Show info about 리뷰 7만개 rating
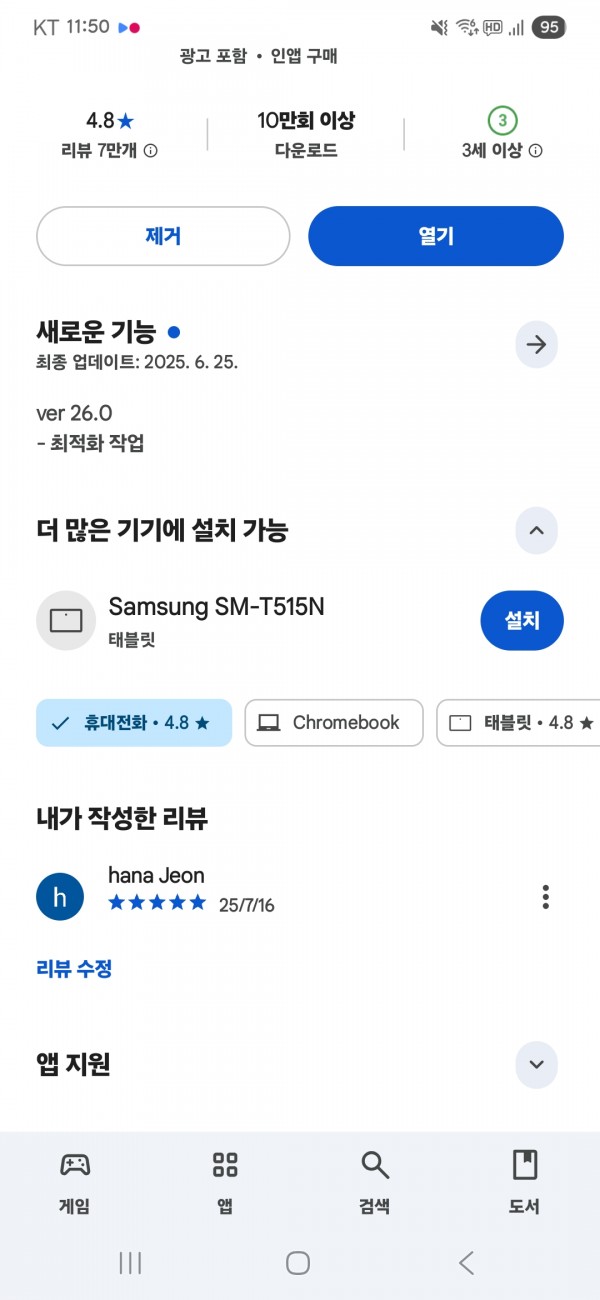The width and height of the screenshot is (600, 1300). coord(151,151)
